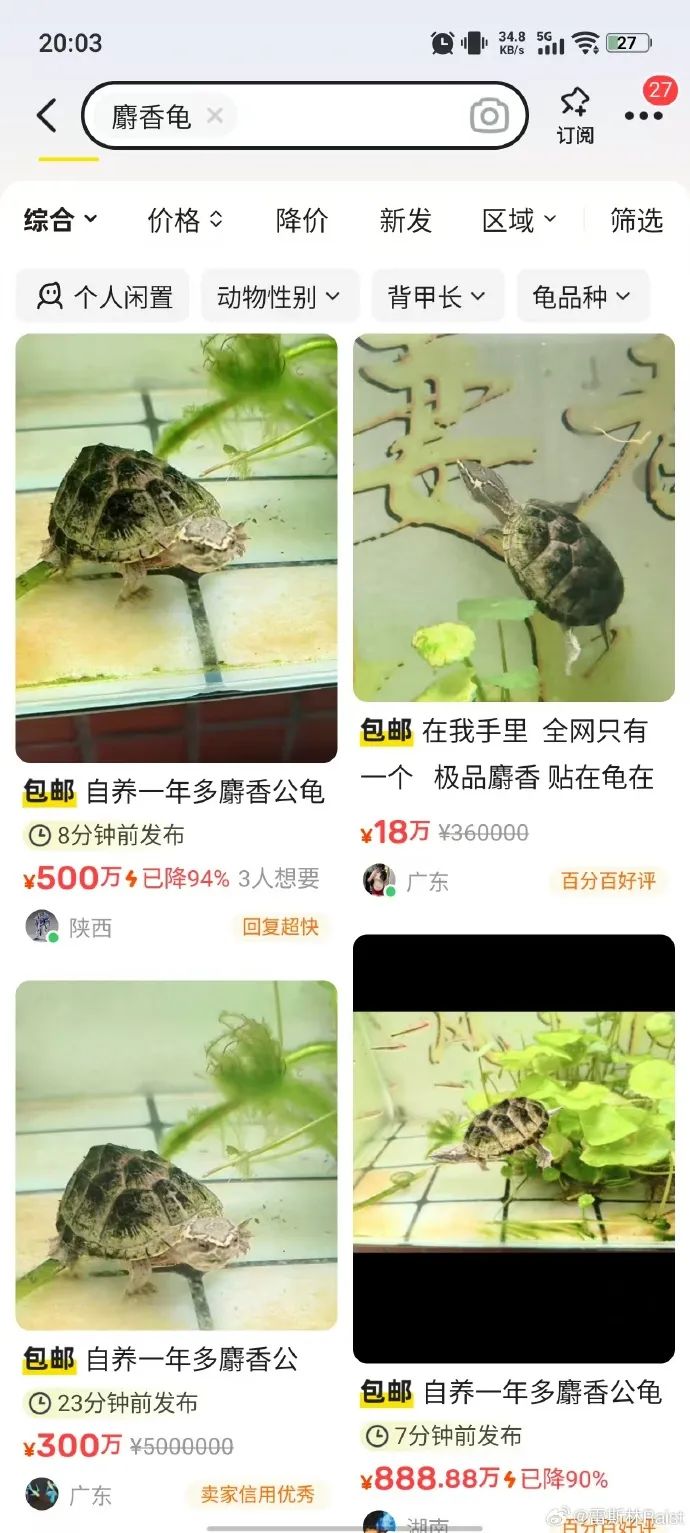Switch to the 降价 tab
Image resolution: width=690 pixels, height=1533 pixels.
pos(301,220)
